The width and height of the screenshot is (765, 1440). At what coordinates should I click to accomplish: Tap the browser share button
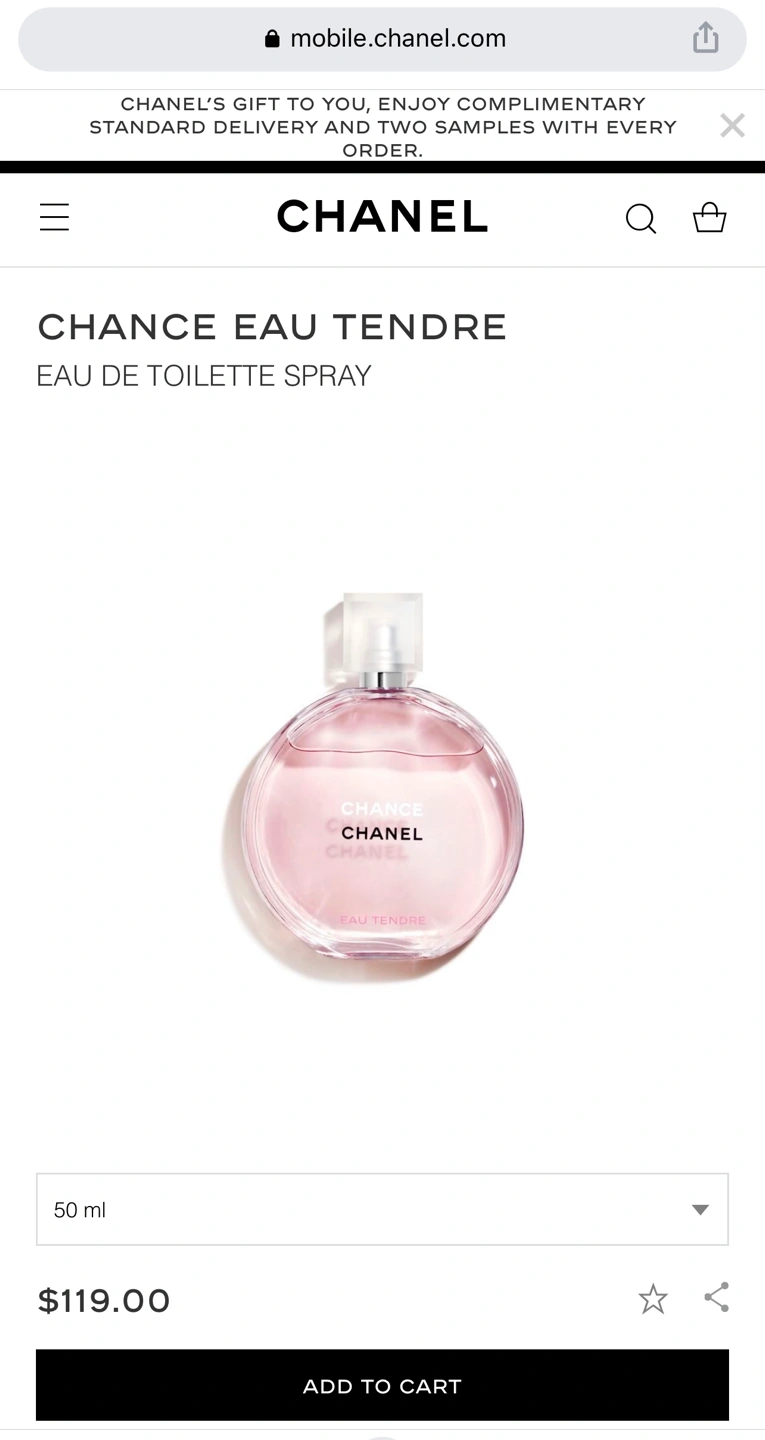tap(705, 38)
